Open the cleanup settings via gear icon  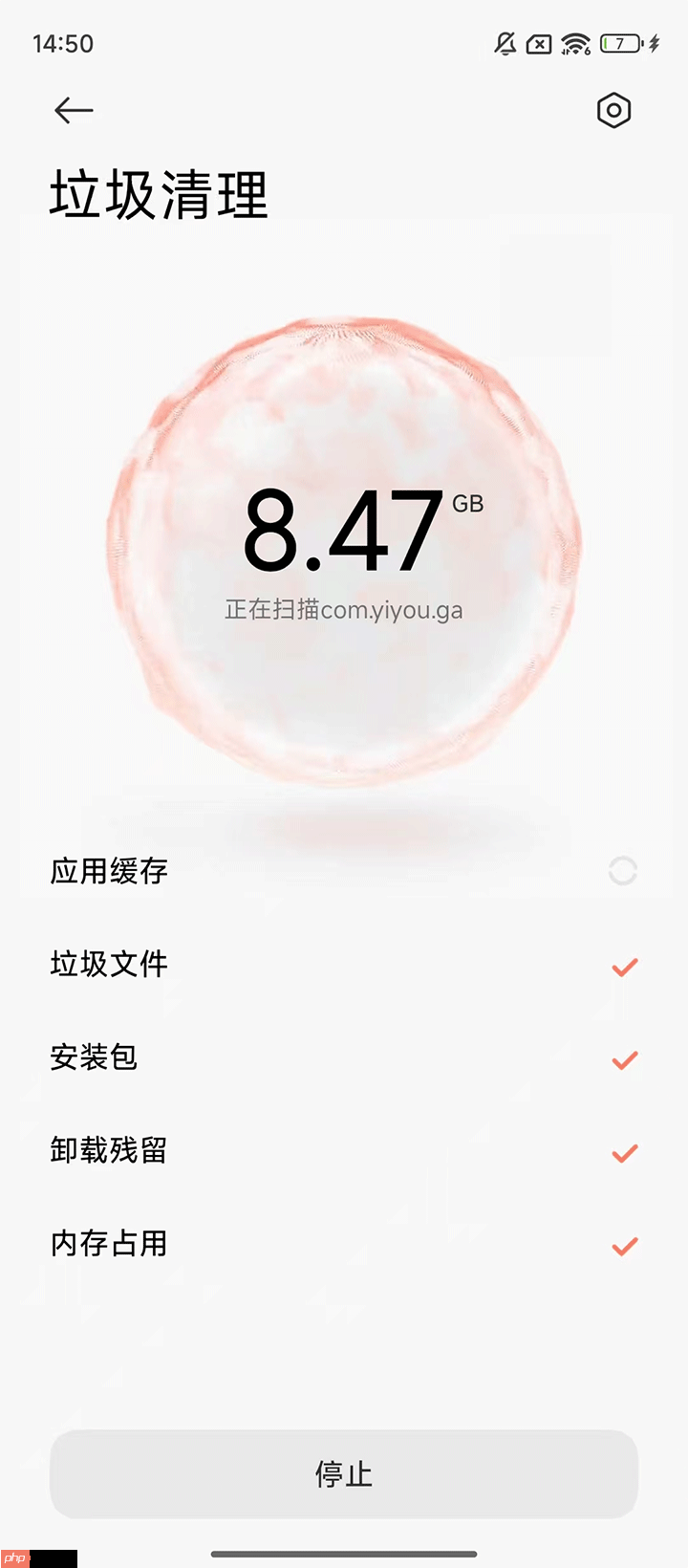point(613,110)
